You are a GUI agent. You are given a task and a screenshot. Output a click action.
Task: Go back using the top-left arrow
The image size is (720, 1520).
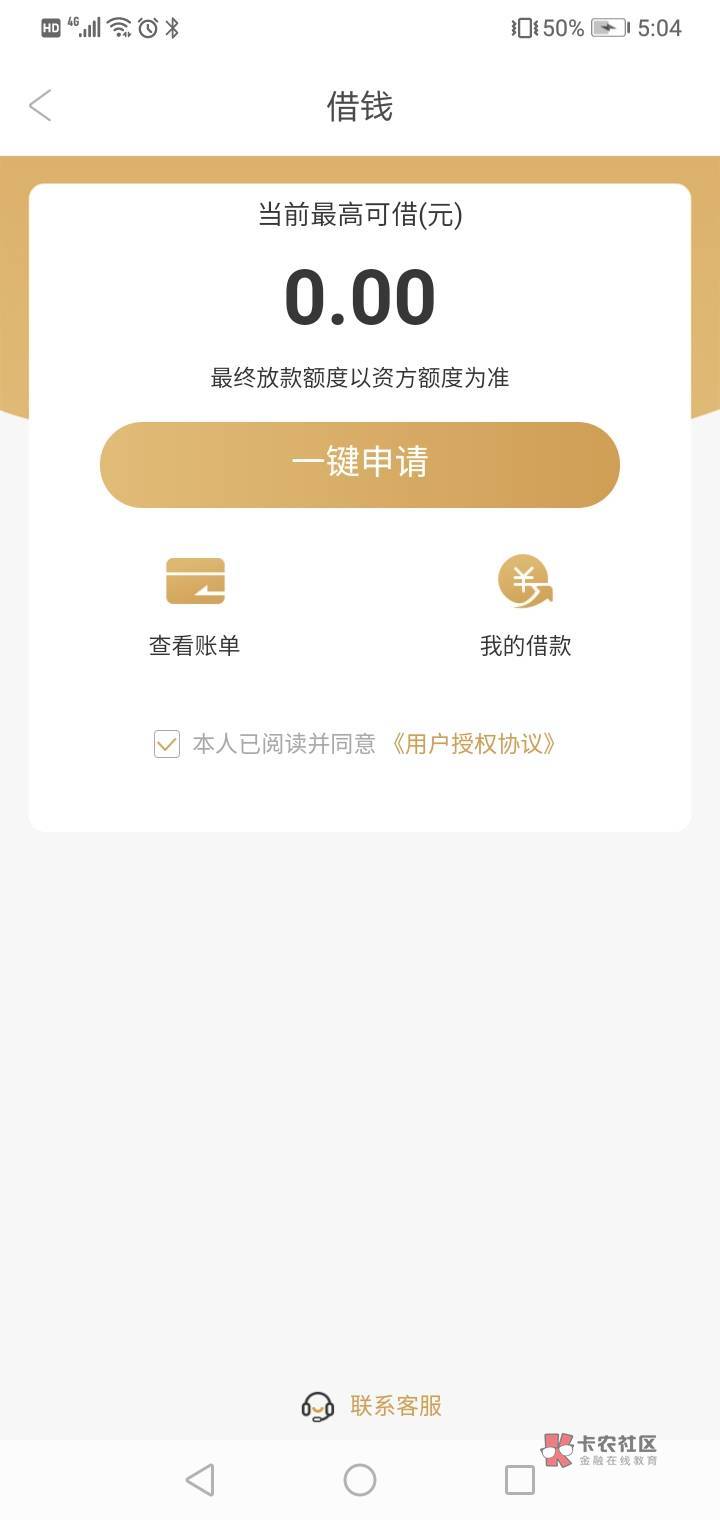pyautogui.click(x=40, y=106)
